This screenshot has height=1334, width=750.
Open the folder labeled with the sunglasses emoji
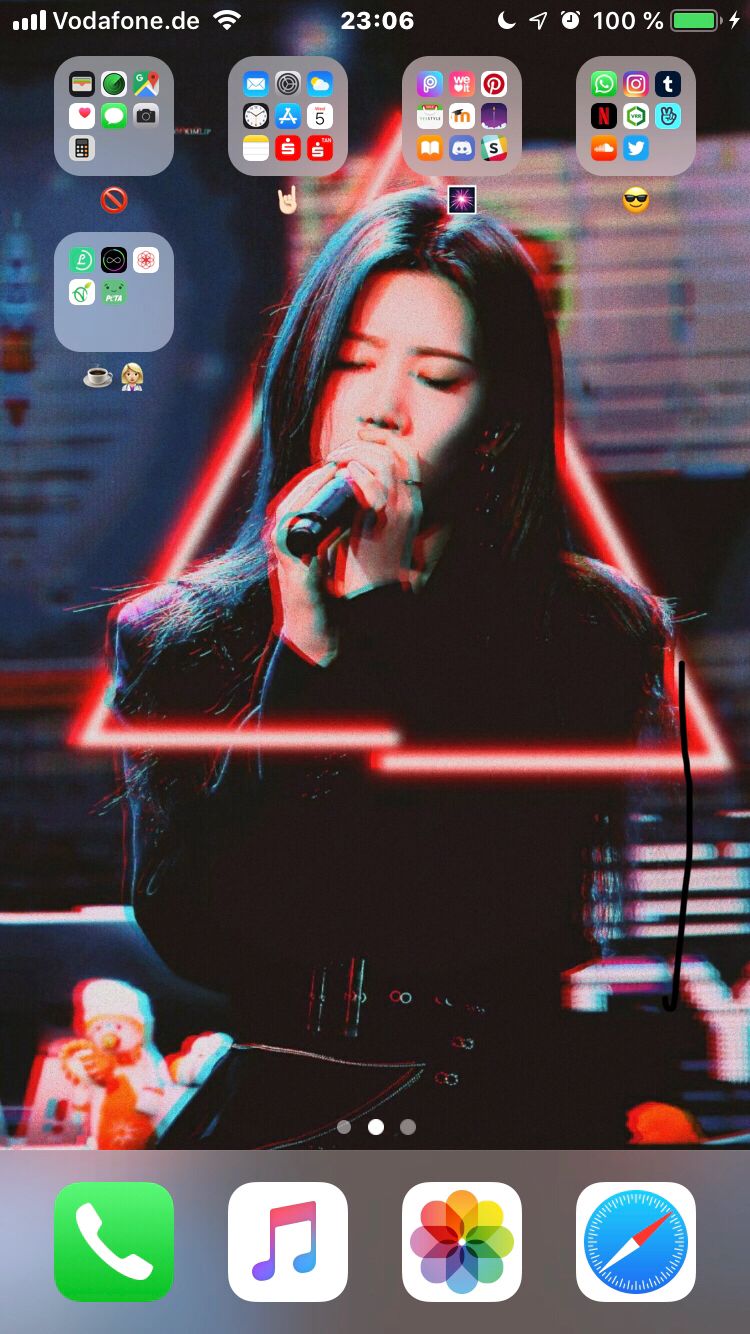tap(636, 116)
